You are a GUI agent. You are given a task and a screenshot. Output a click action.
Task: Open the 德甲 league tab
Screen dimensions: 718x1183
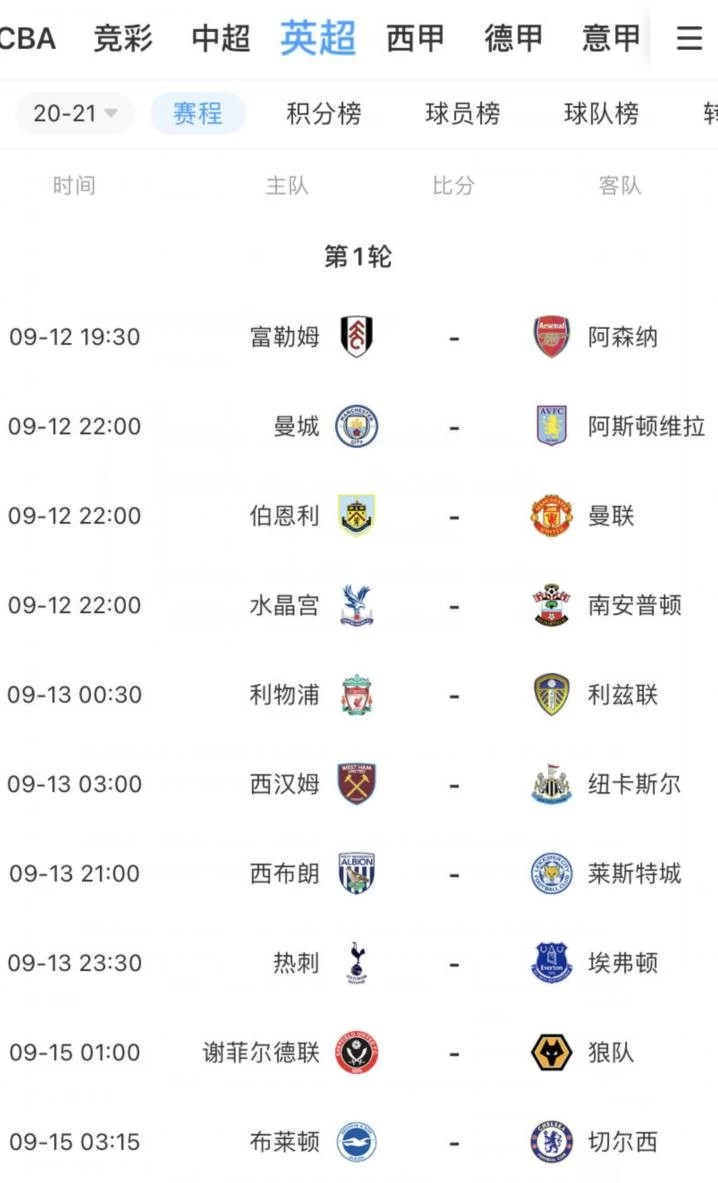pyautogui.click(x=513, y=38)
